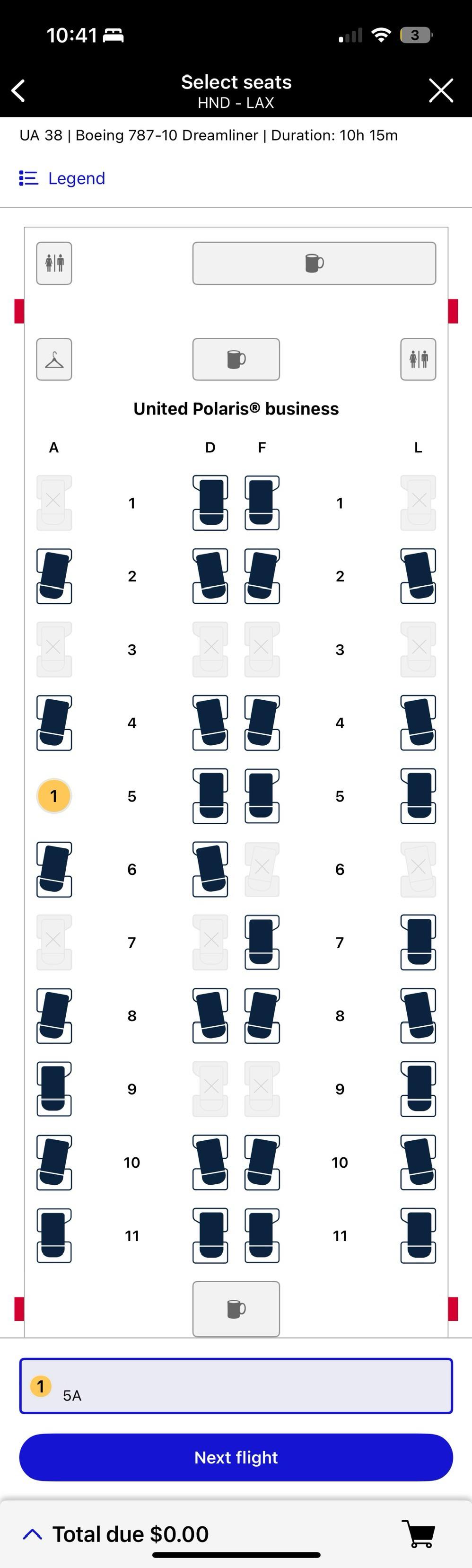This screenshot has width=472, height=1568.
Task: Open the shopping cart
Action: [x=418, y=1534]
